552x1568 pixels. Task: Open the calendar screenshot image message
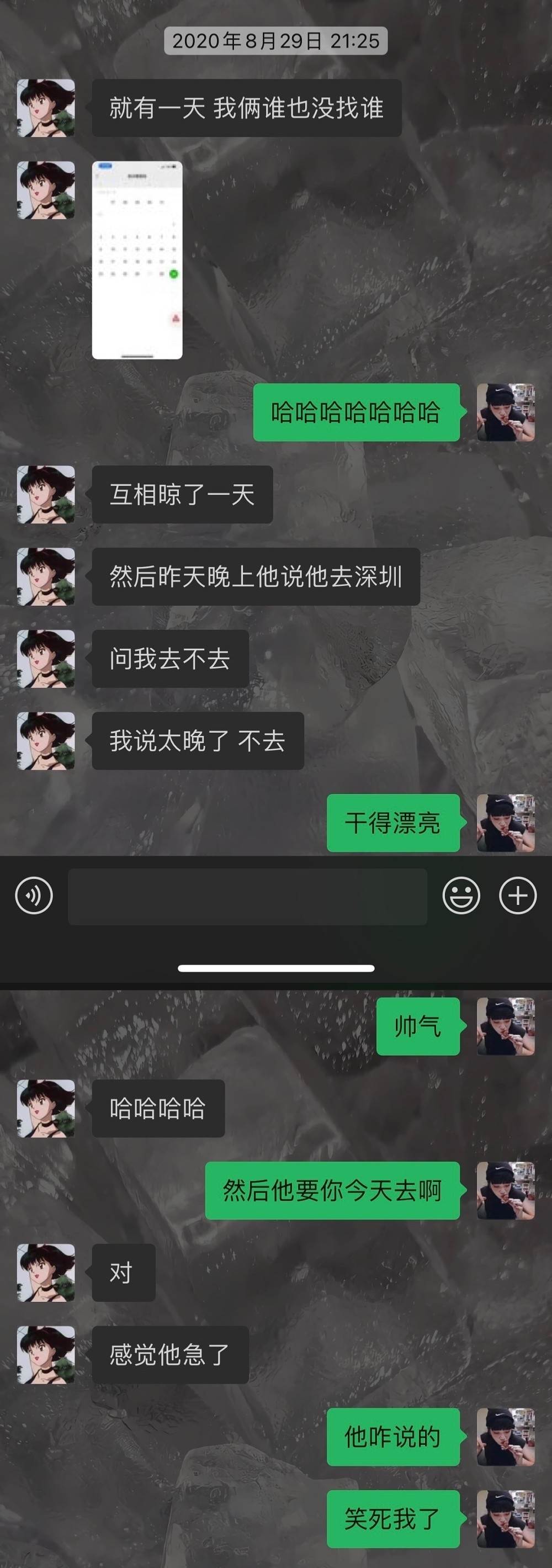137,260
